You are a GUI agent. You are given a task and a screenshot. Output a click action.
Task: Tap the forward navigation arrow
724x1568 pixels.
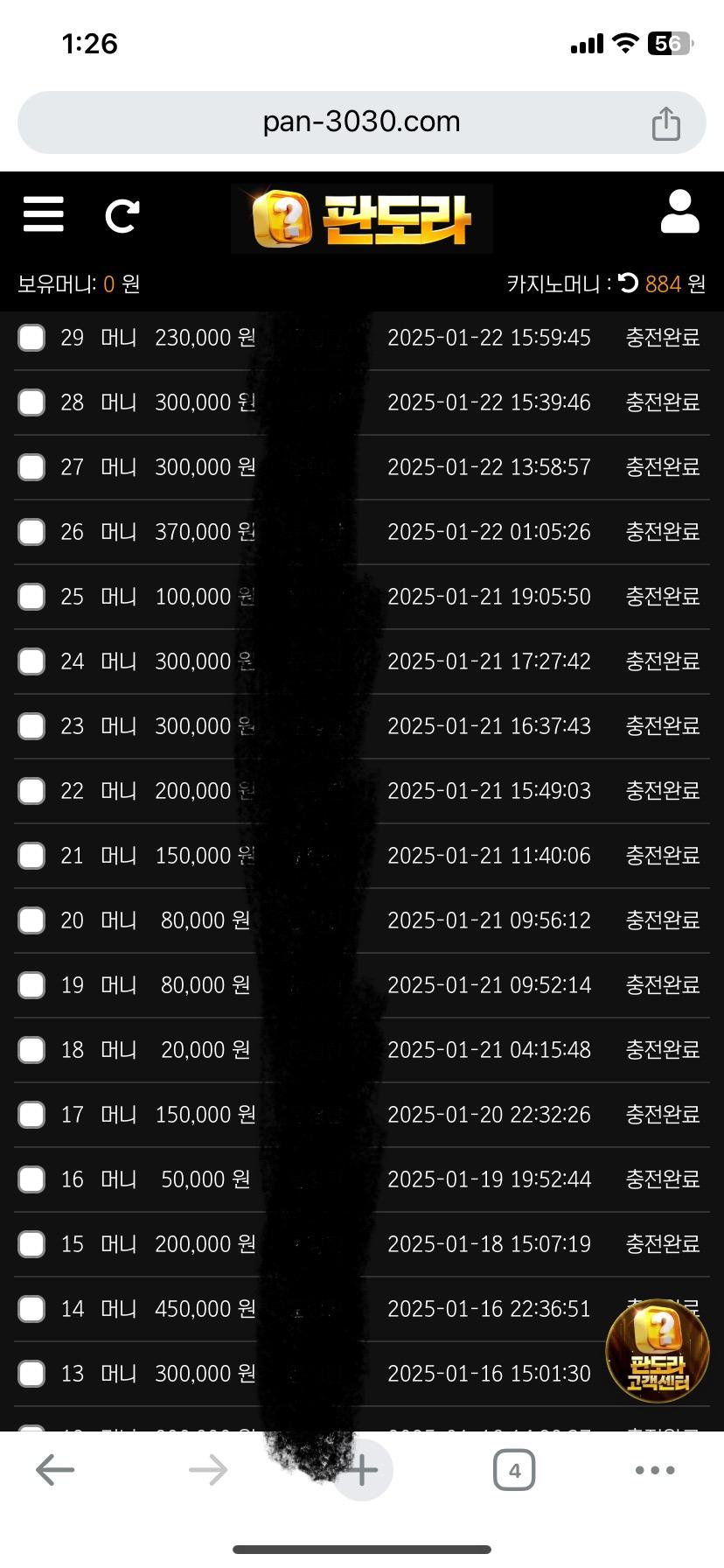pos(208,1470)
